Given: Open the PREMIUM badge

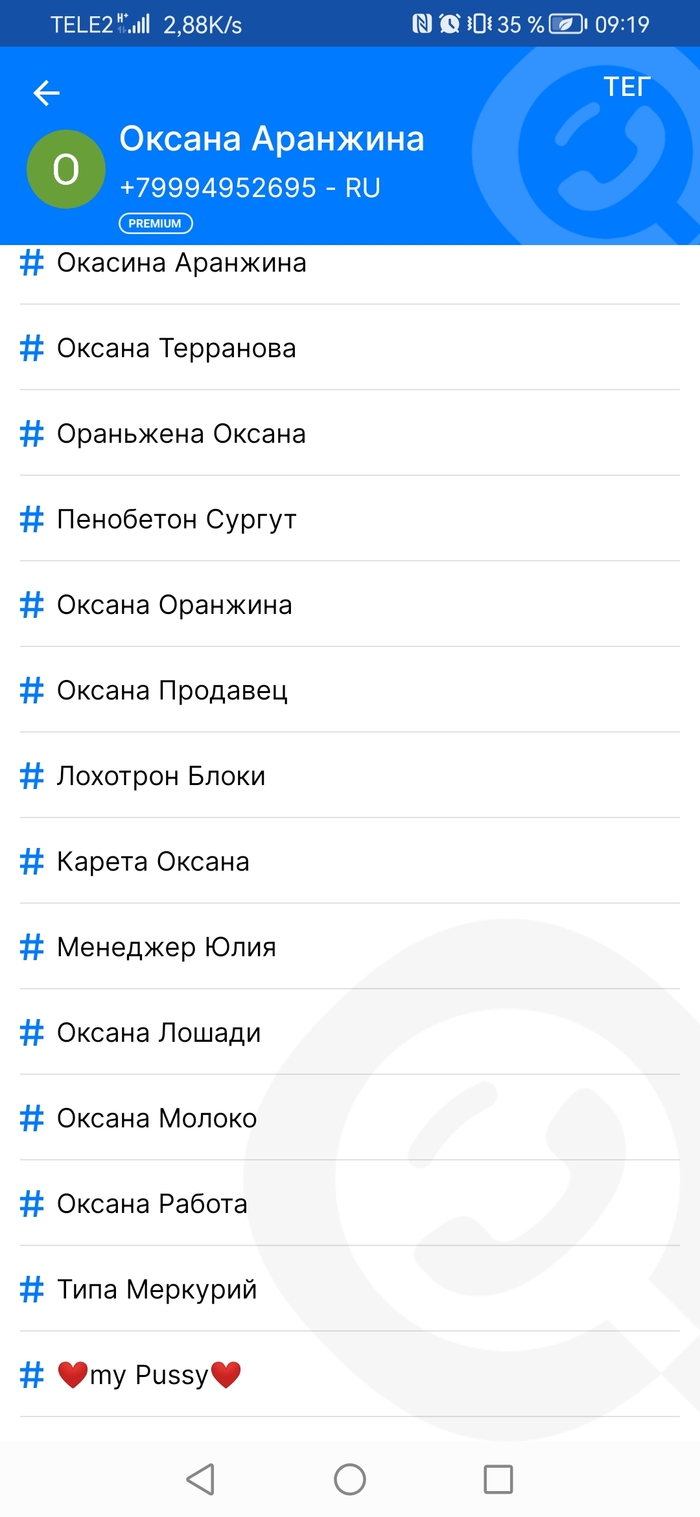Looking at the screenshot, I should click(155, 224).
